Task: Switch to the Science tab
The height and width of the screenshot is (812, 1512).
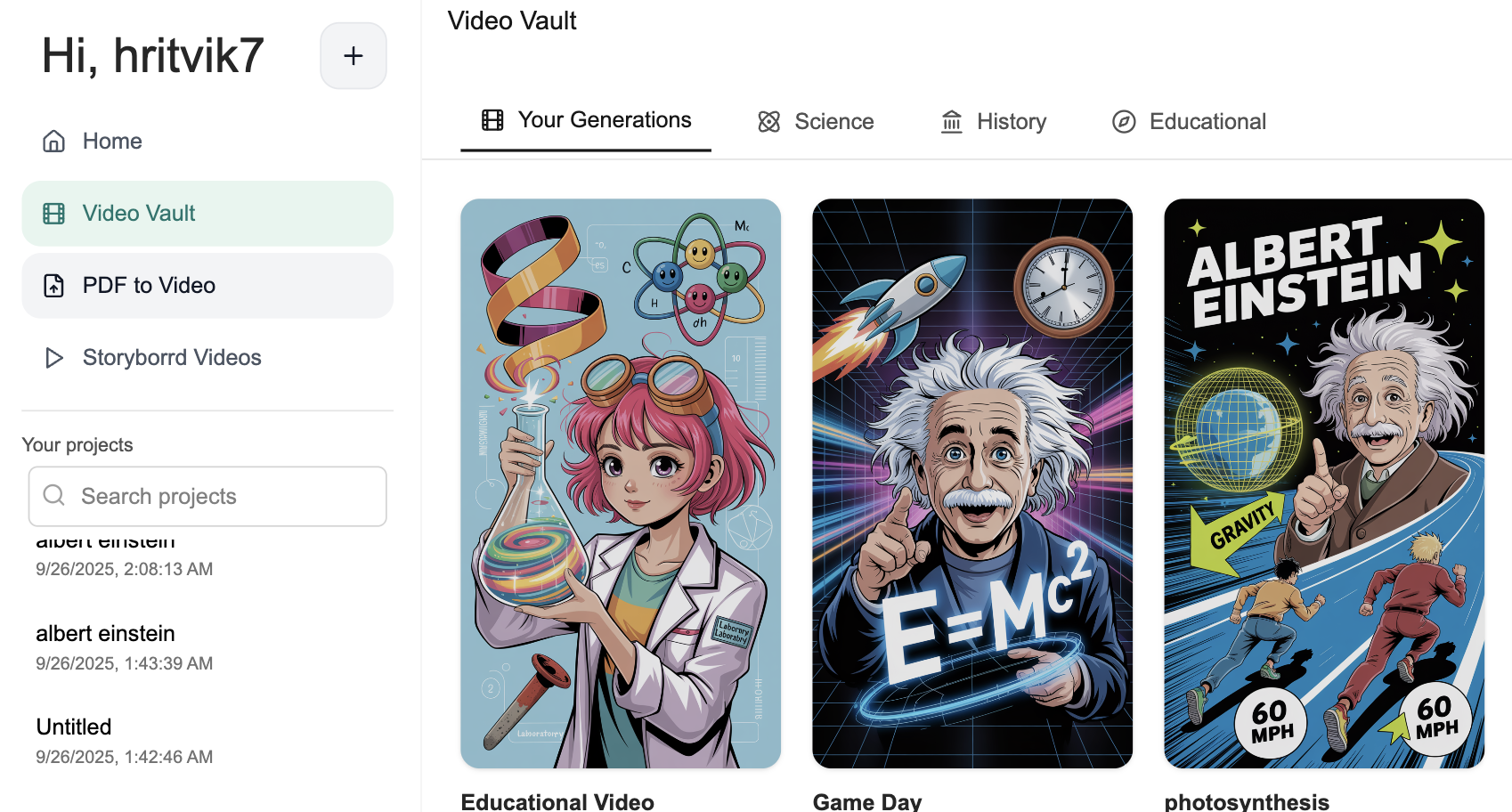Action: [x=816, y=122]
